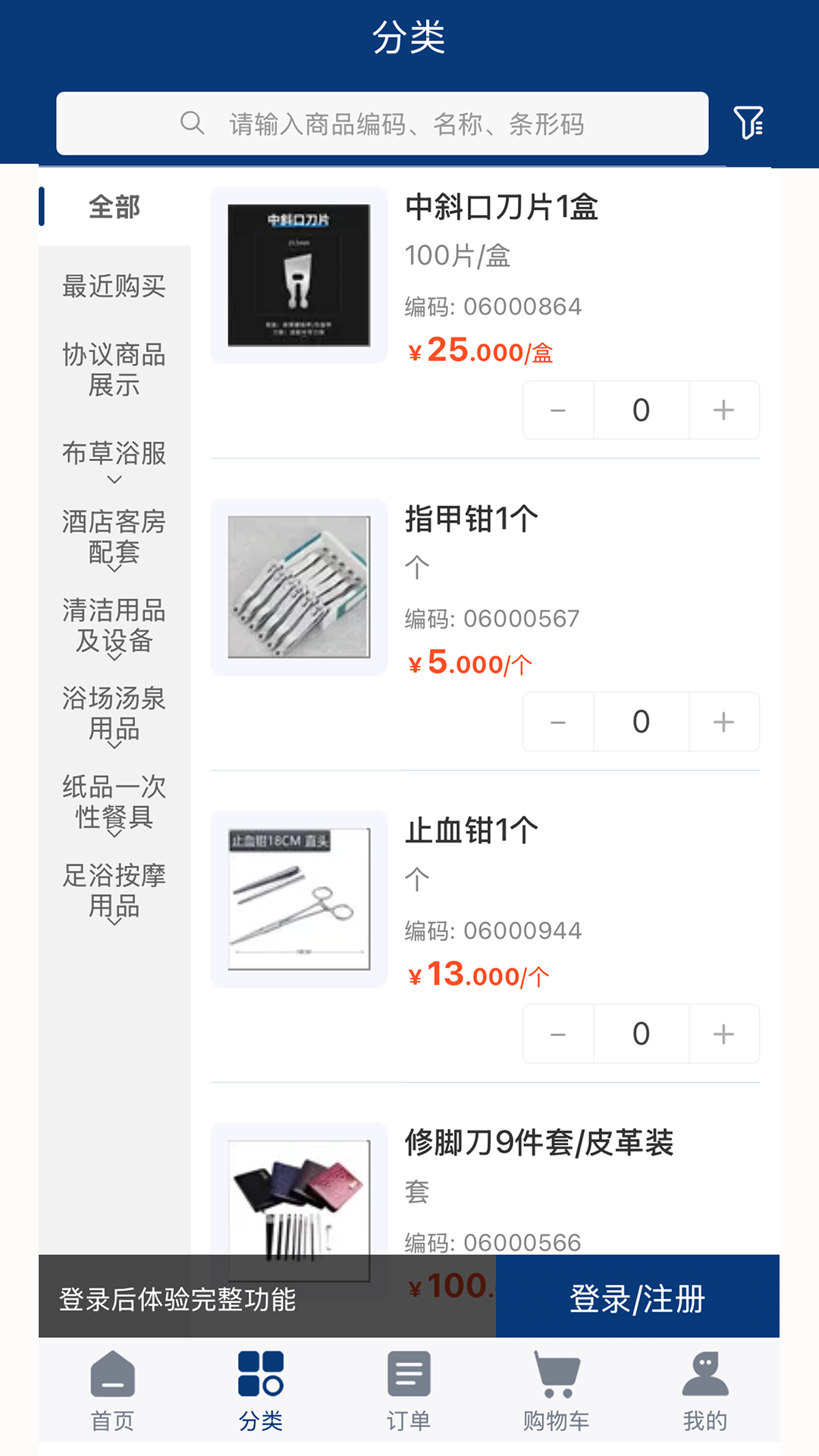
Task: Increase quantity of 指甲钳1个
Action: (x=723, y=722)
